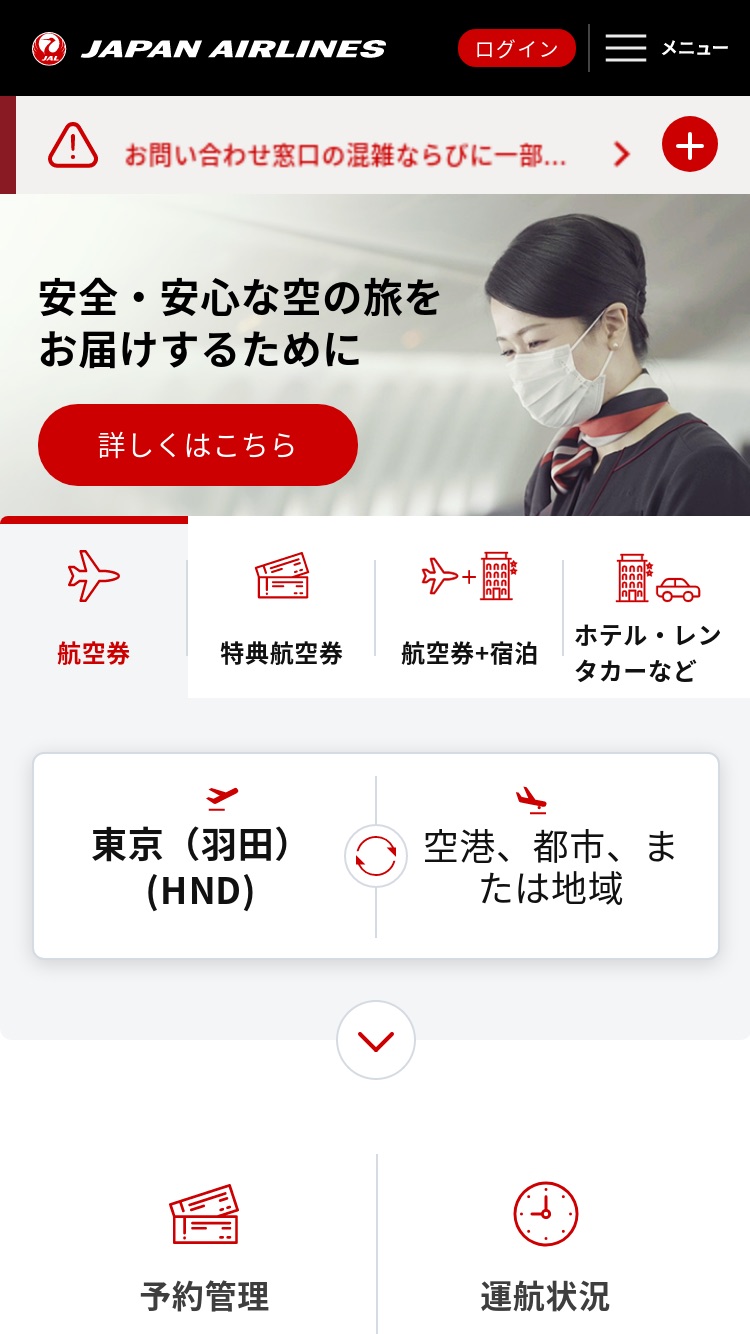Tap the ログイン login button
This screenshot has height=1334, width=750.
point(516,48)
